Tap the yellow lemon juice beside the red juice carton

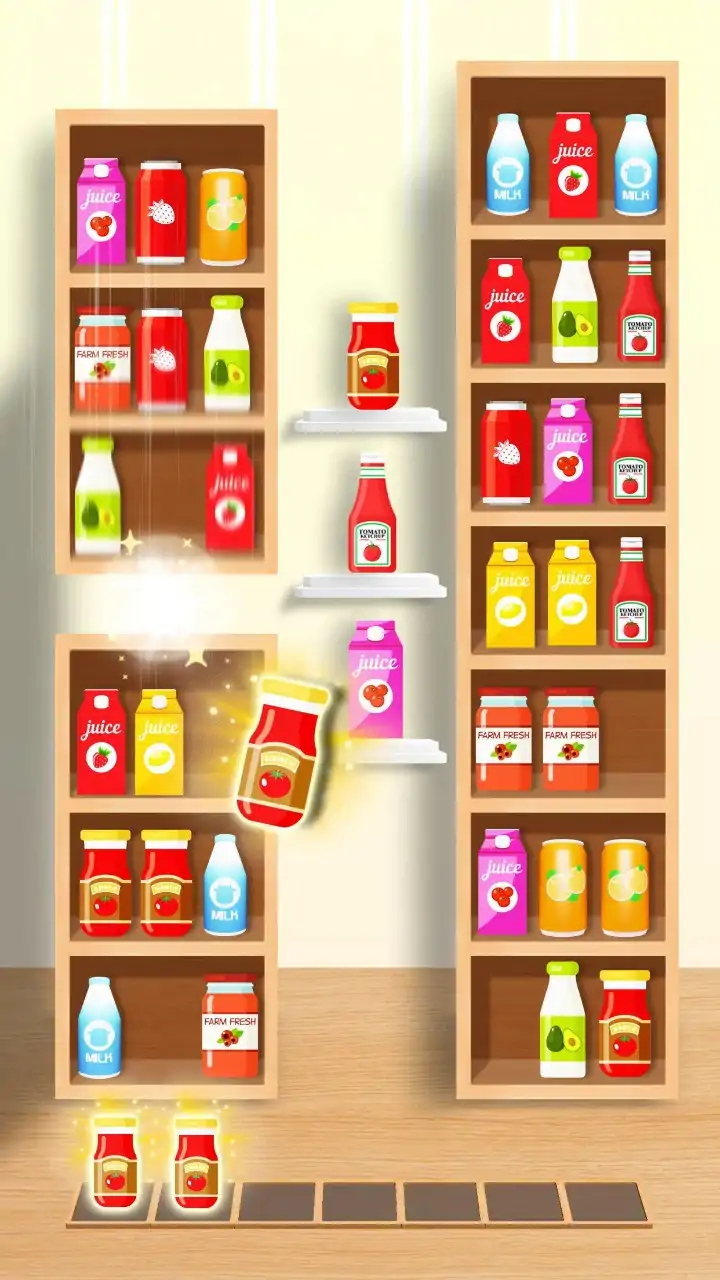[159, 742]
